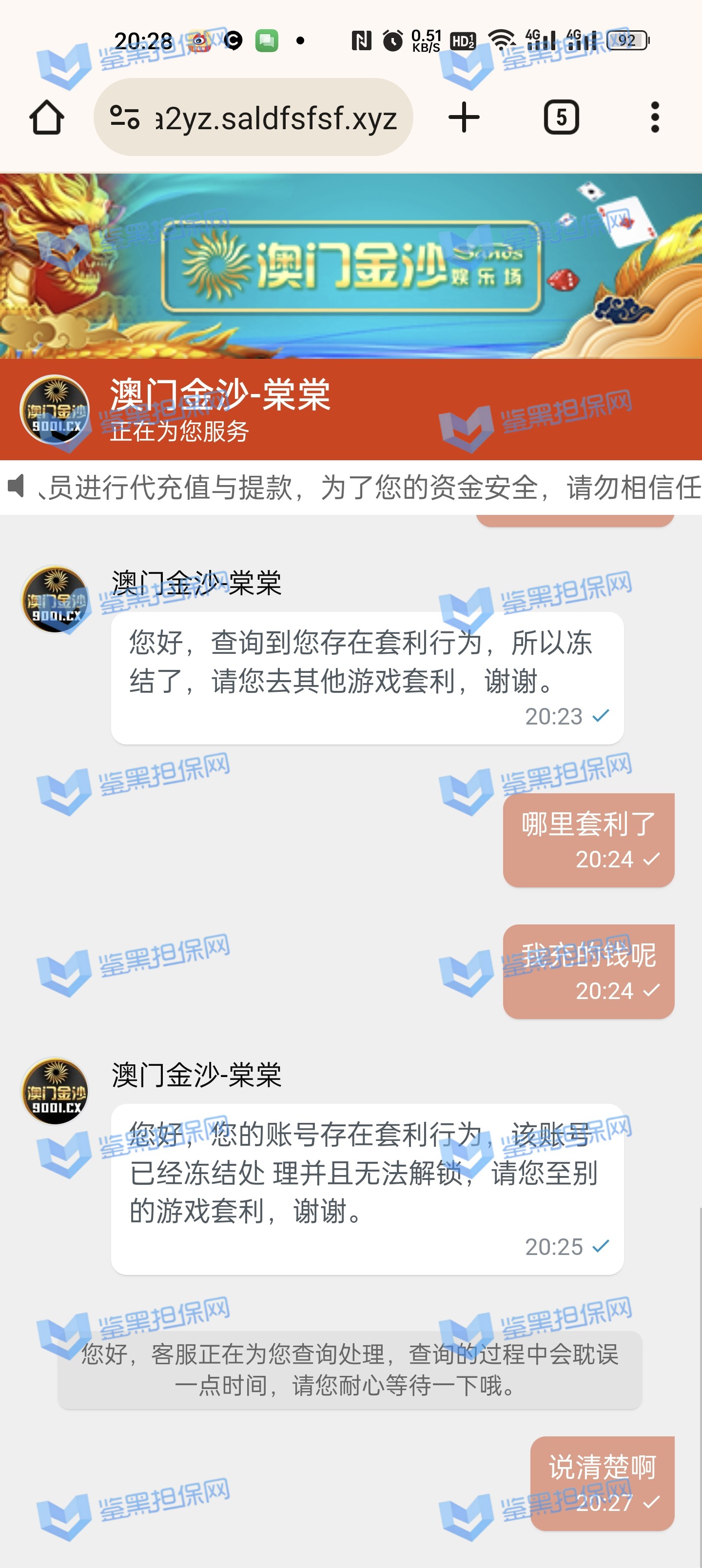This screenshot has height=1568, width=702.
Task: Open the site info icon in address bar
Action: pyautogui.click(x=125, y=117)
